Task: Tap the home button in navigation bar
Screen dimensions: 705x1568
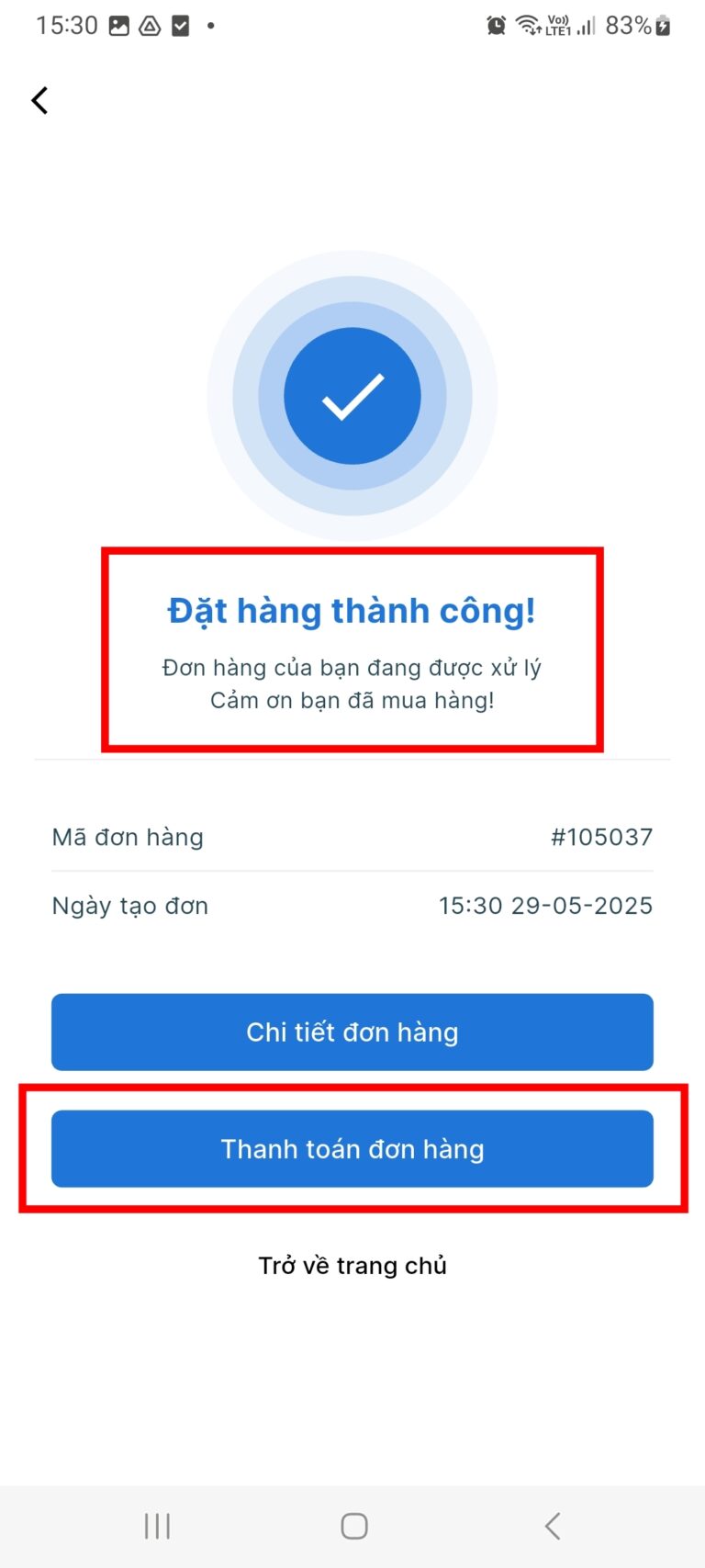Action: point(352,1525)
